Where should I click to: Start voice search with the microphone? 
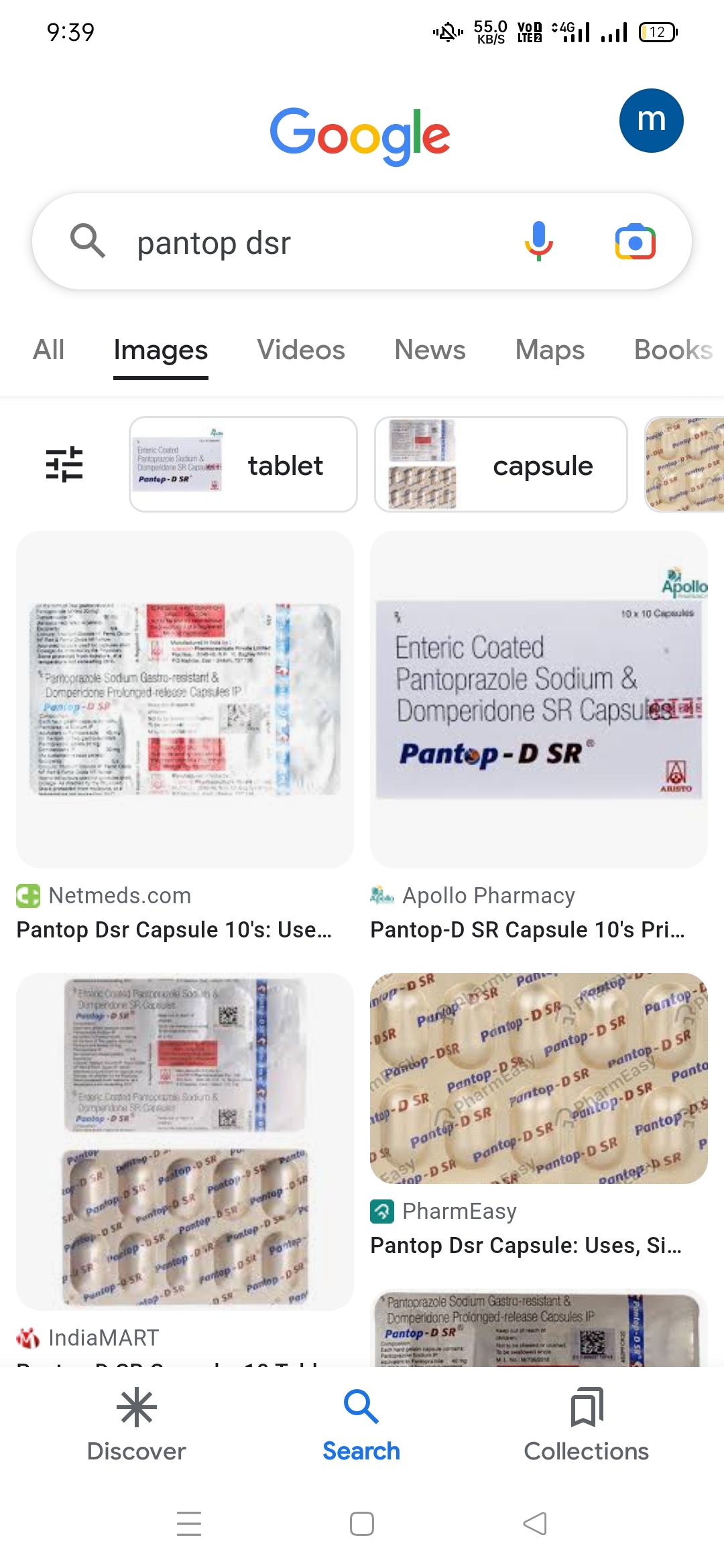pos(538,241)
